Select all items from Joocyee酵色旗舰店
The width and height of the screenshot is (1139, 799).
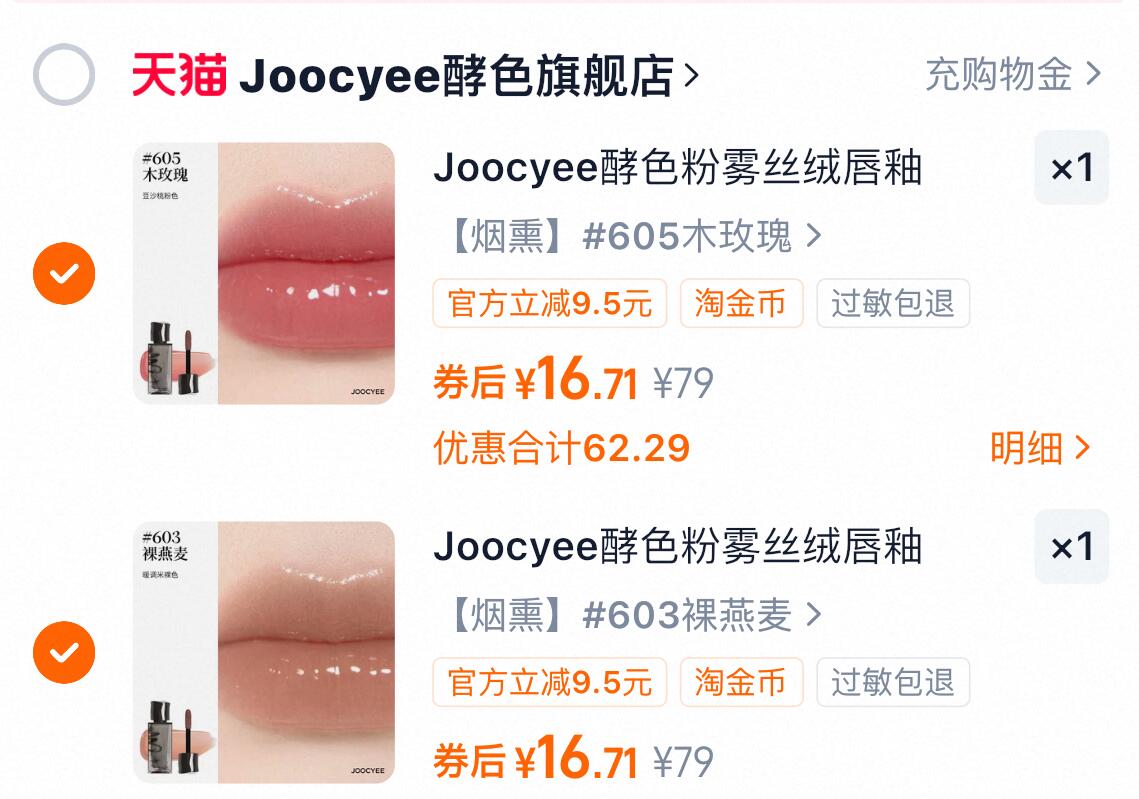pyautogui.click(x=64, y=75)
